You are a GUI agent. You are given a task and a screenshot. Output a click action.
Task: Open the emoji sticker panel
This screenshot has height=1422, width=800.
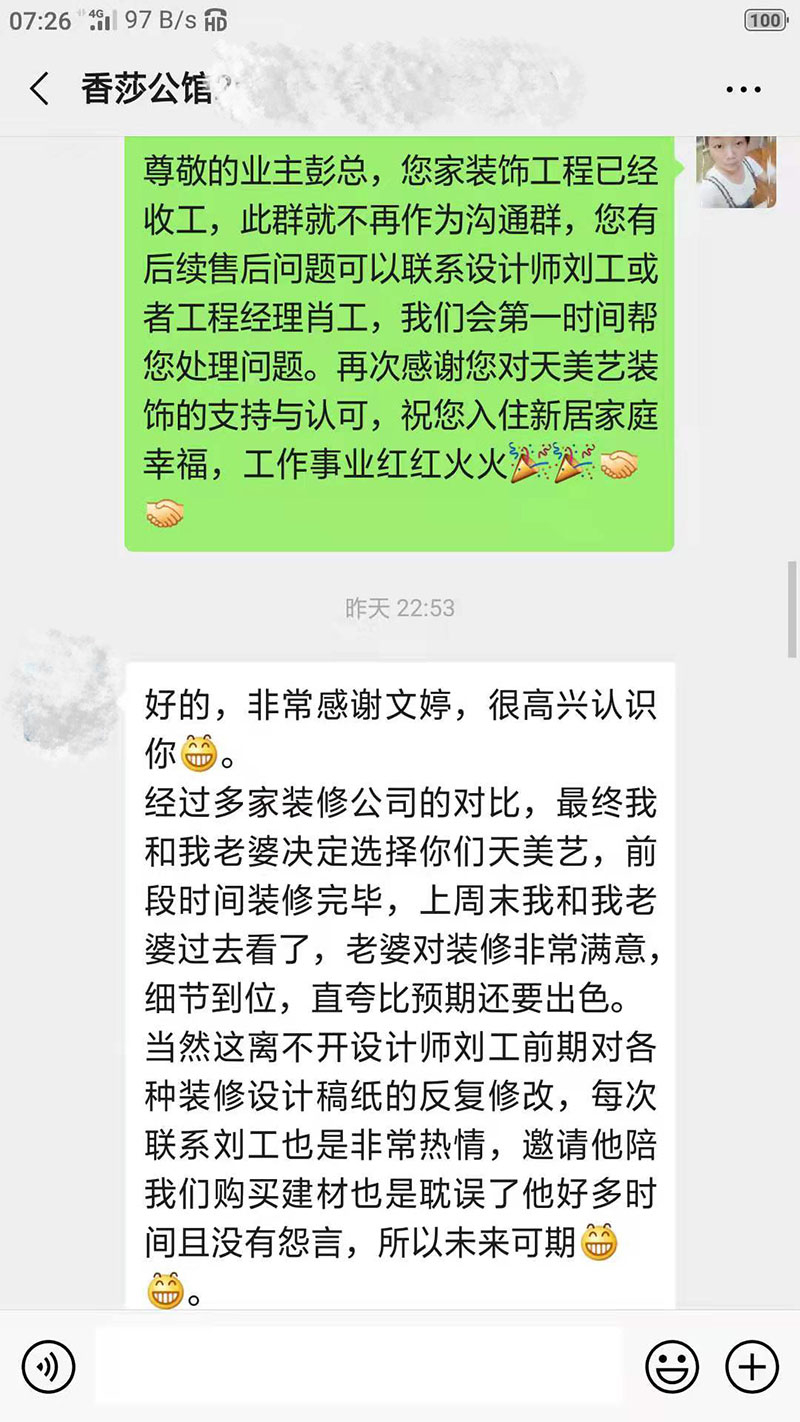(x=671, y=1366)
